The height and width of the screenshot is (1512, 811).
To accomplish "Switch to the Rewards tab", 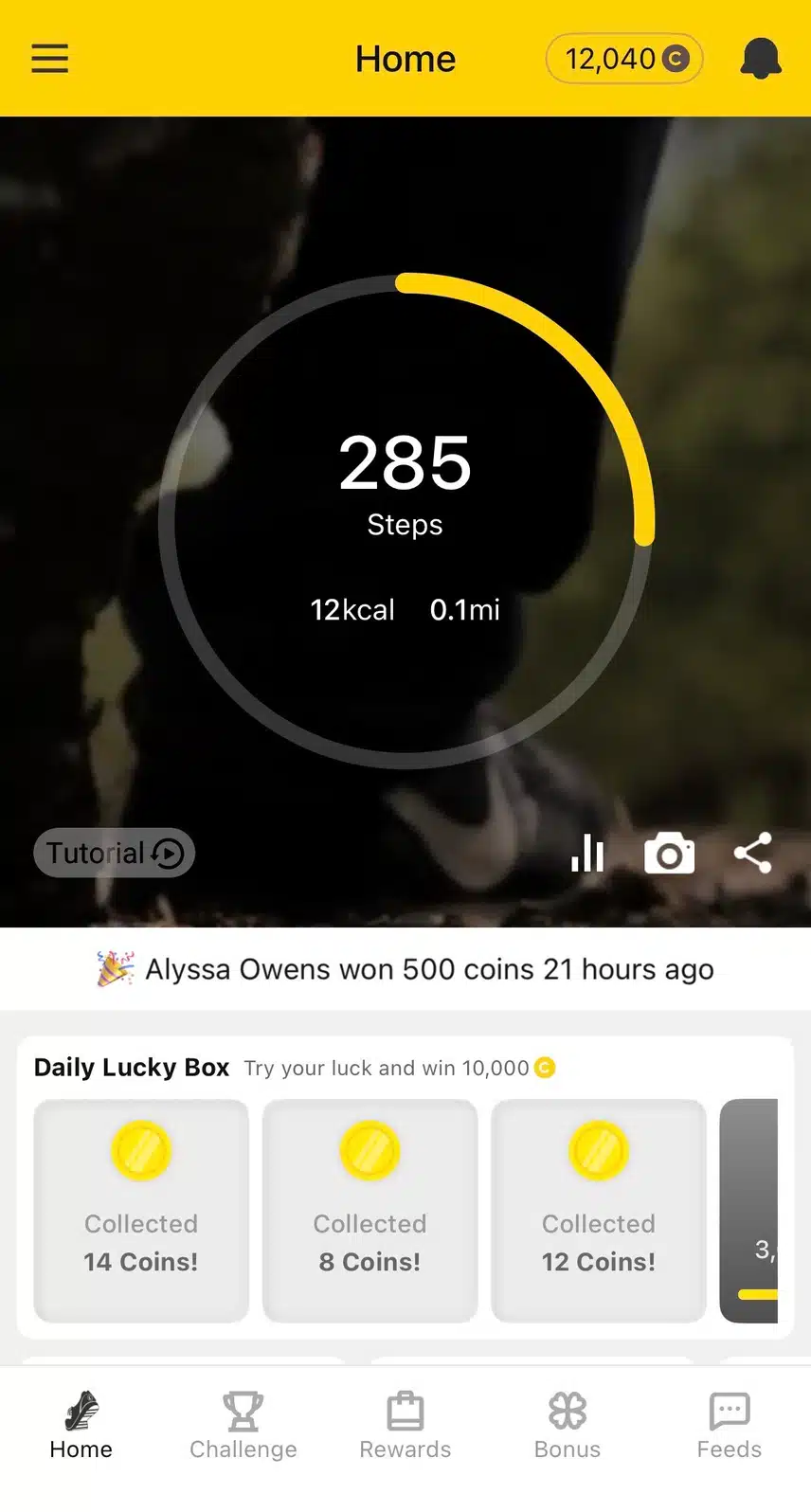I will click(405, 1426).
